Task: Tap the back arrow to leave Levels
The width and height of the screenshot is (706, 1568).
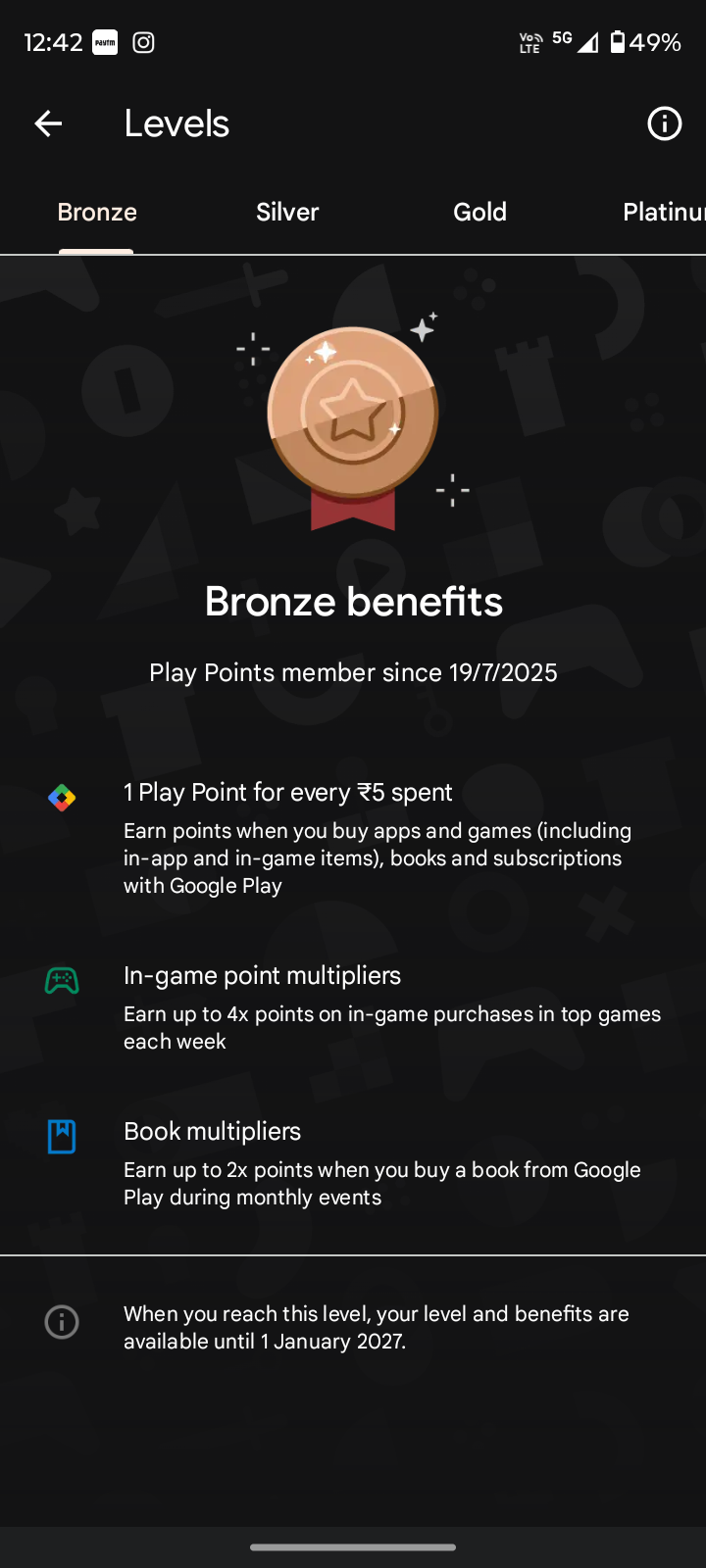Action: coord(48,123)
